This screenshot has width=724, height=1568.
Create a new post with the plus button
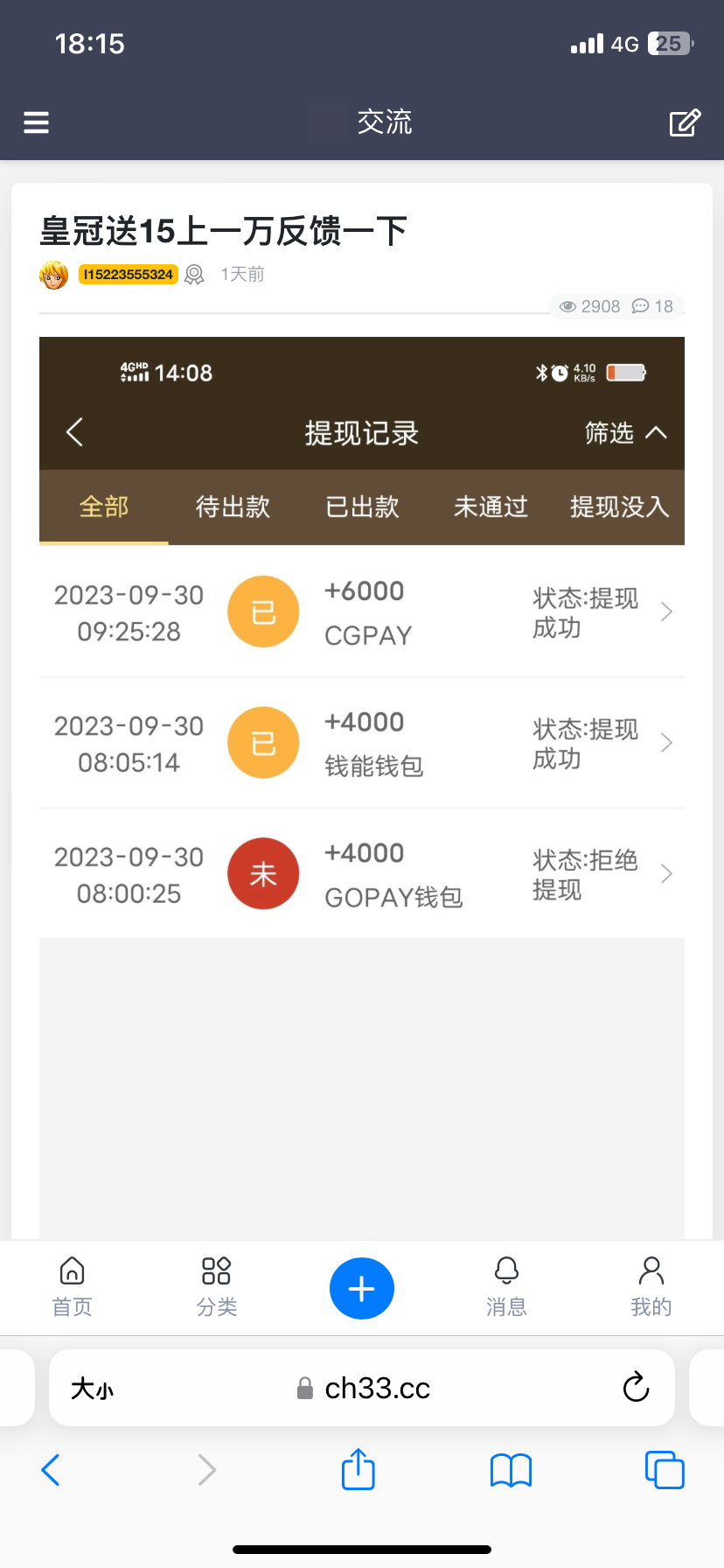362,1289
